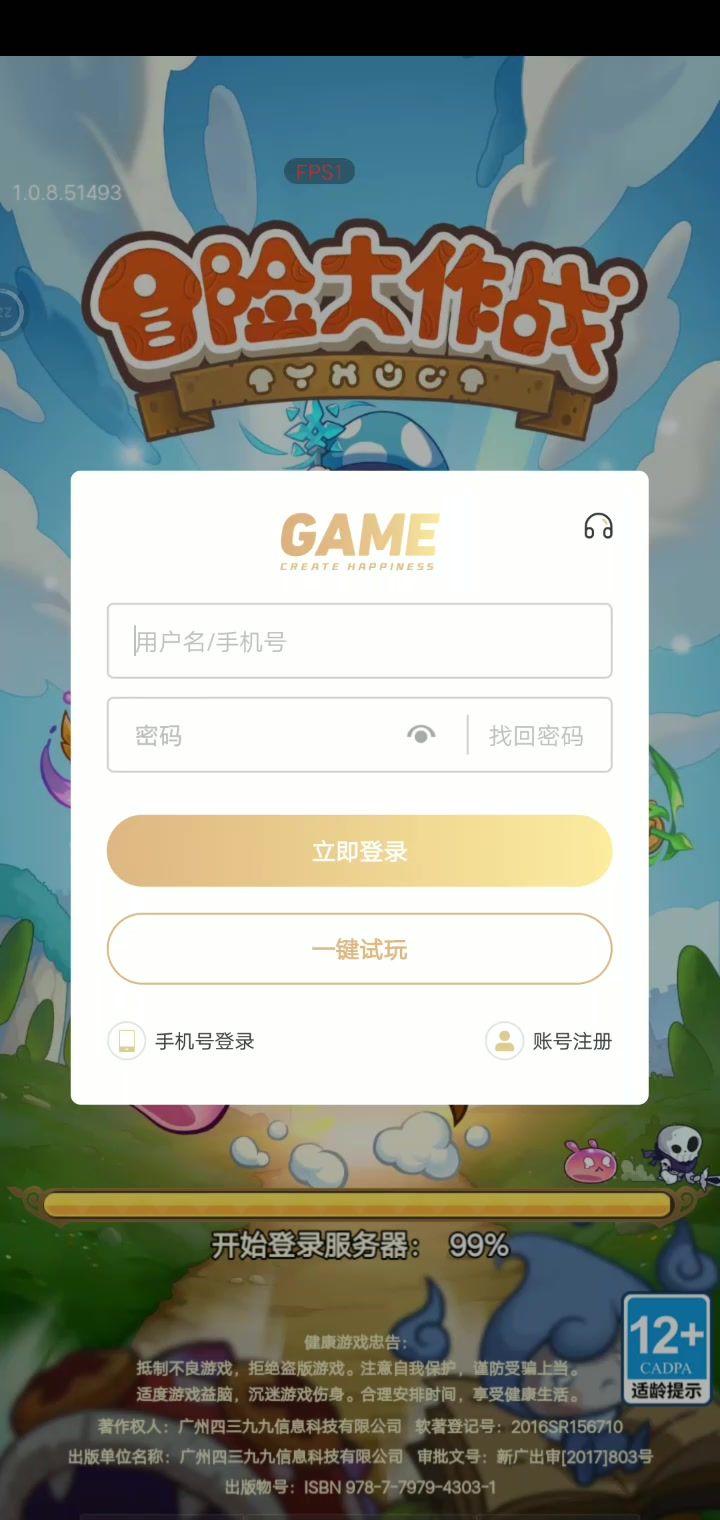The width and height of the screenshot is (720, 1520).
Task: Focus the 用户名/手机号 field
Action: point(359,641)
